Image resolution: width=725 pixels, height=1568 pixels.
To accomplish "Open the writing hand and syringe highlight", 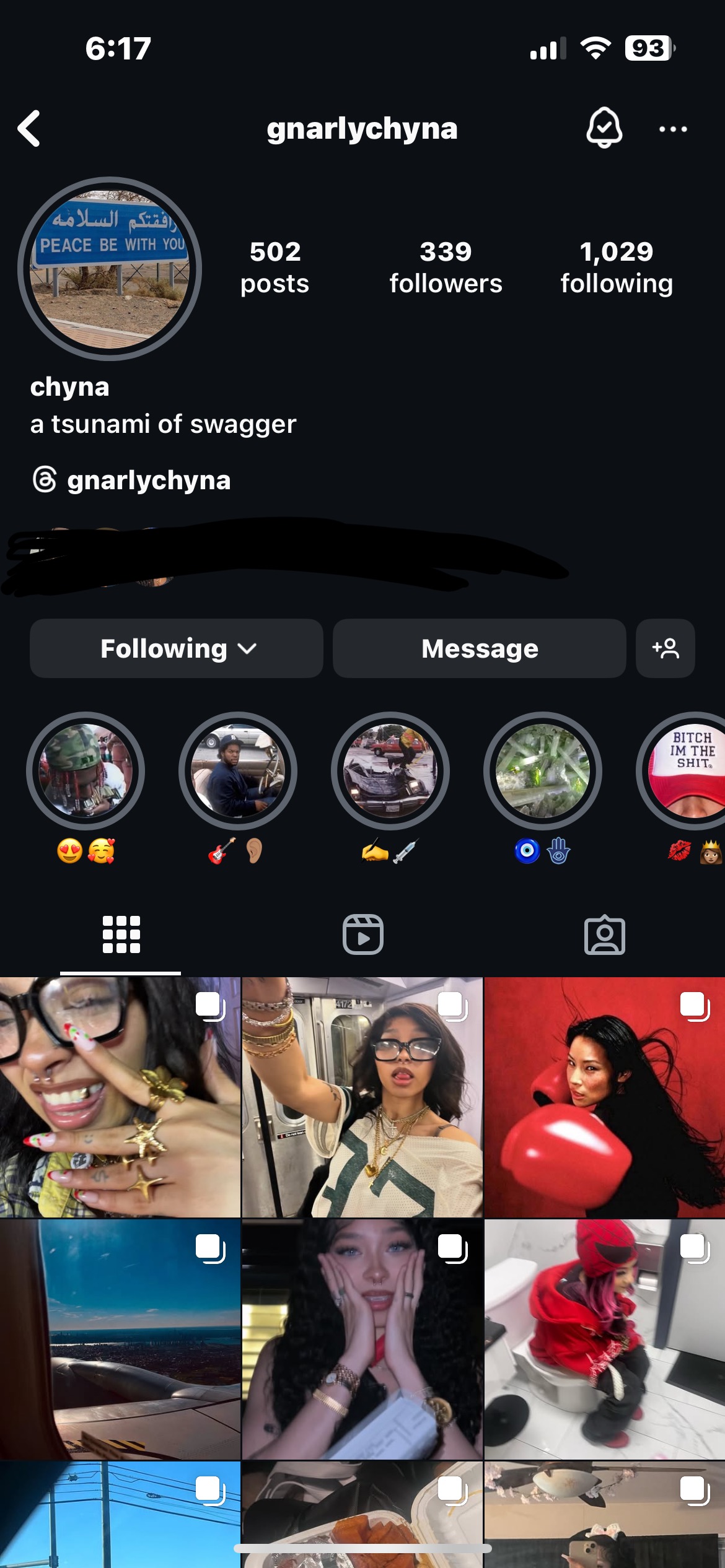I will coord(390,772).
